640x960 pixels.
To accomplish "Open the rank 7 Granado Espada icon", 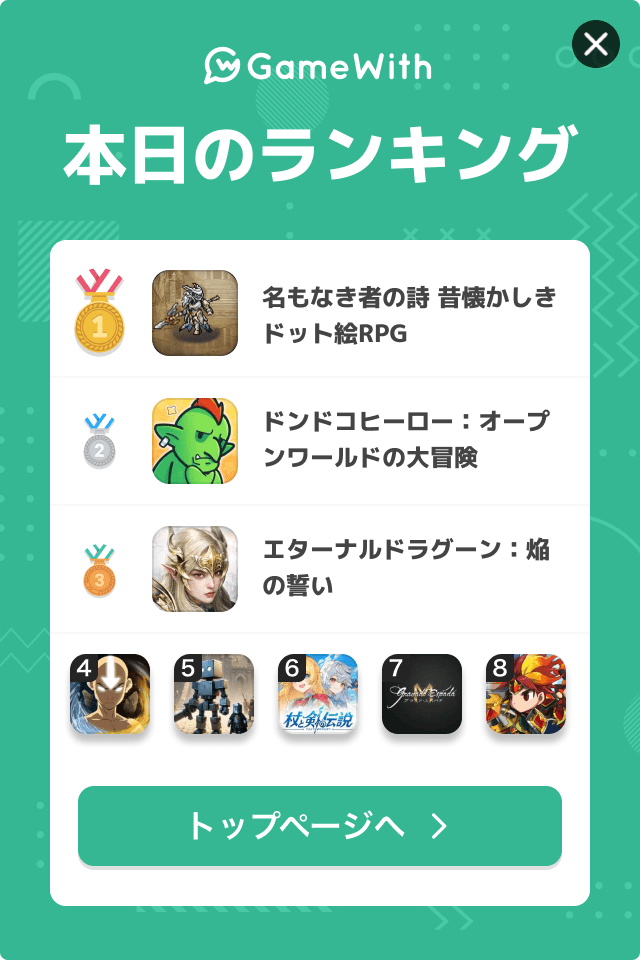I will 422,694.
